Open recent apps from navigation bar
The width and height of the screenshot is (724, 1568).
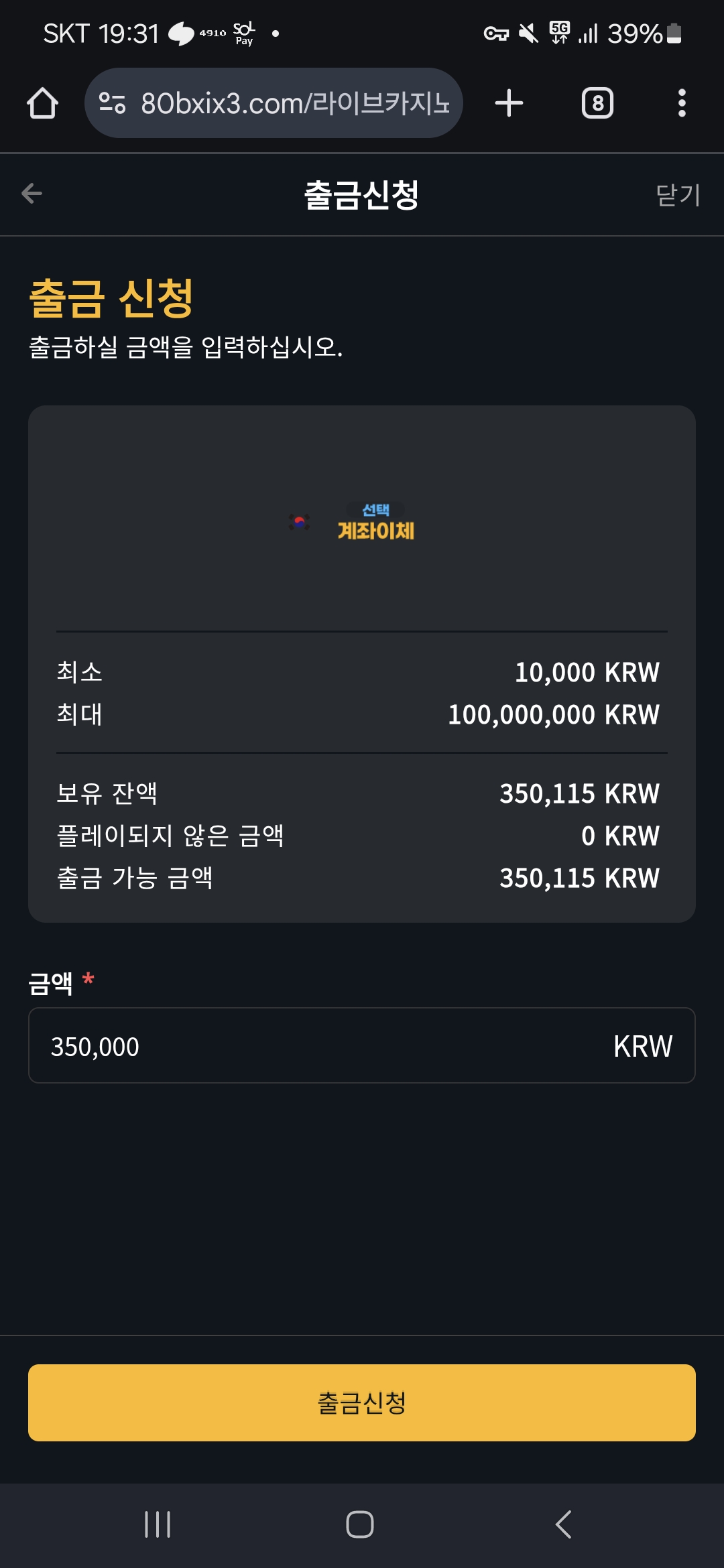tap(158, 1524)
